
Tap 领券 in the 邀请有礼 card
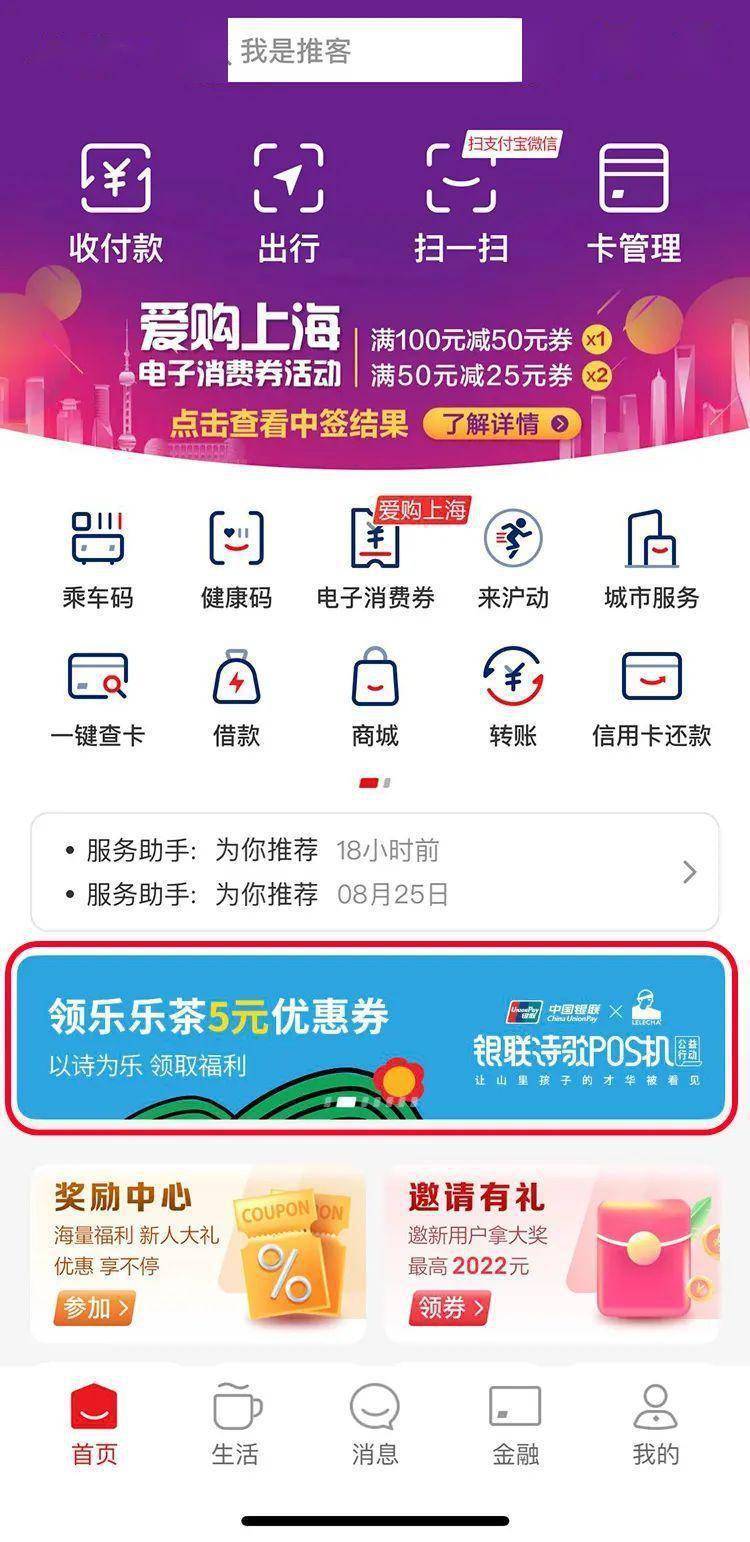click(x=449, y=1306)
